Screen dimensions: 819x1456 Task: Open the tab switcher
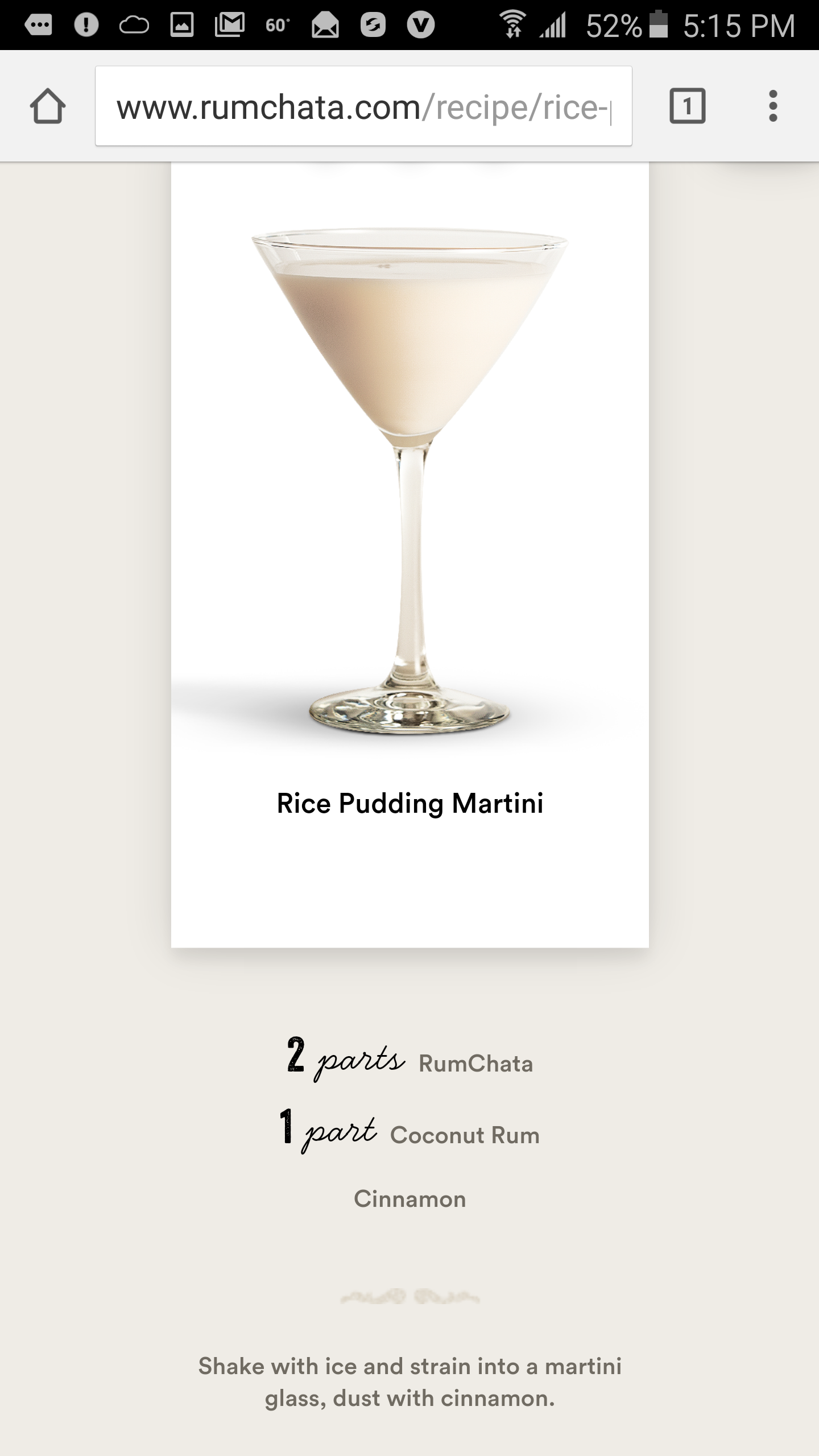[687, 106]
